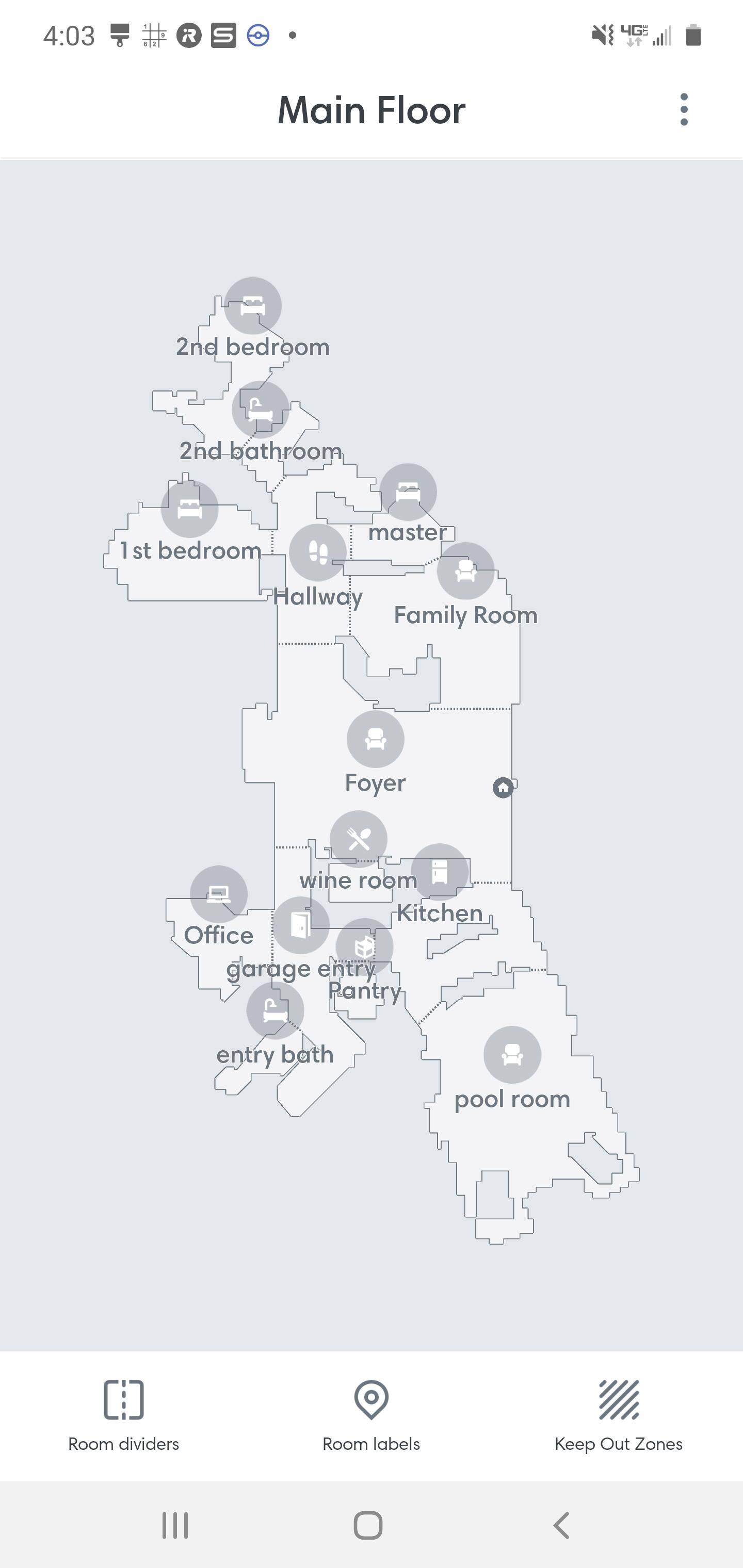Go back with system back button
The width and height of the screenshot is (743, 1568).
pyautogui.click(x=561, y=1525)
